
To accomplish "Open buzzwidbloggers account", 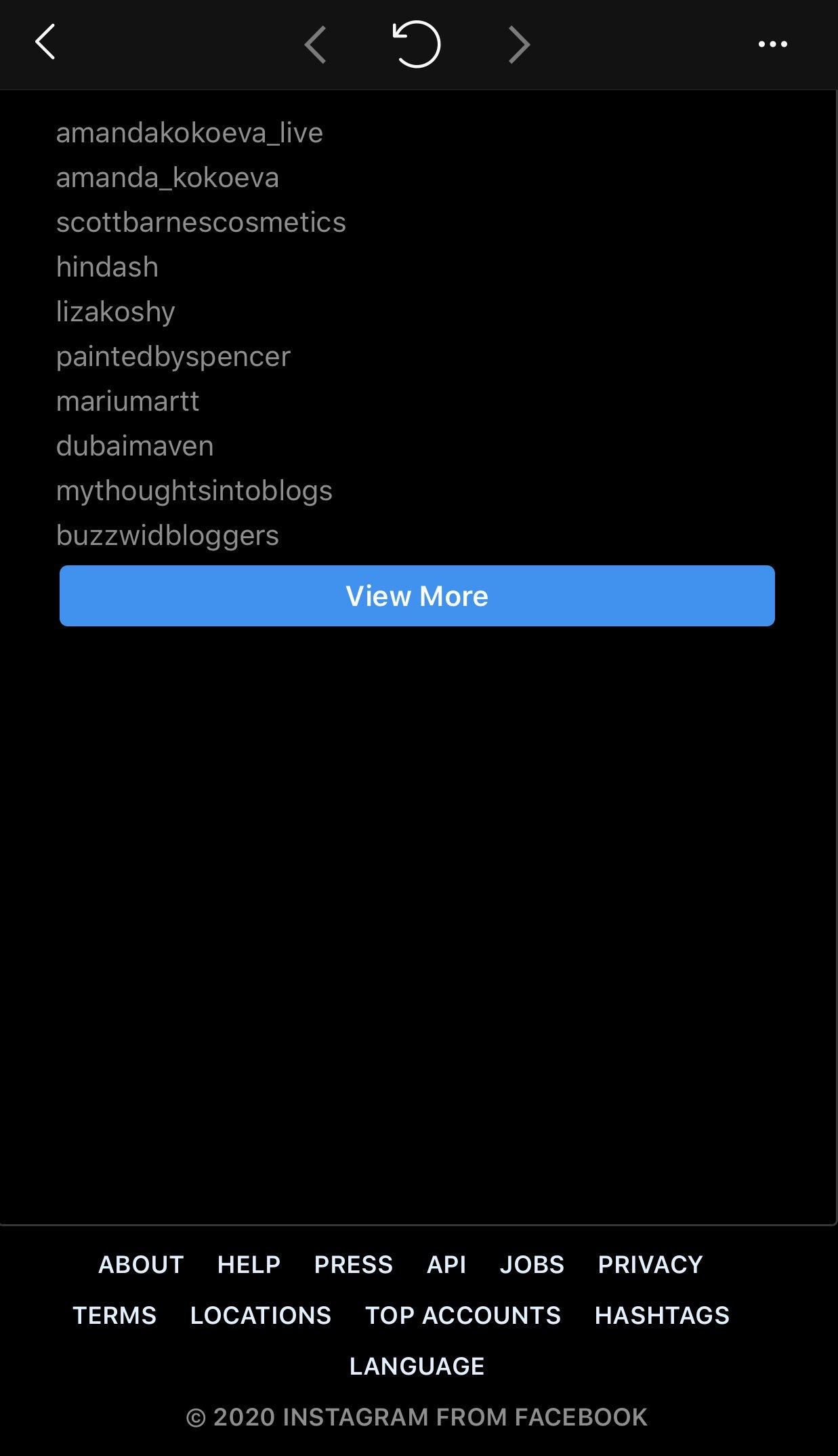I will [x=167, y=535].
